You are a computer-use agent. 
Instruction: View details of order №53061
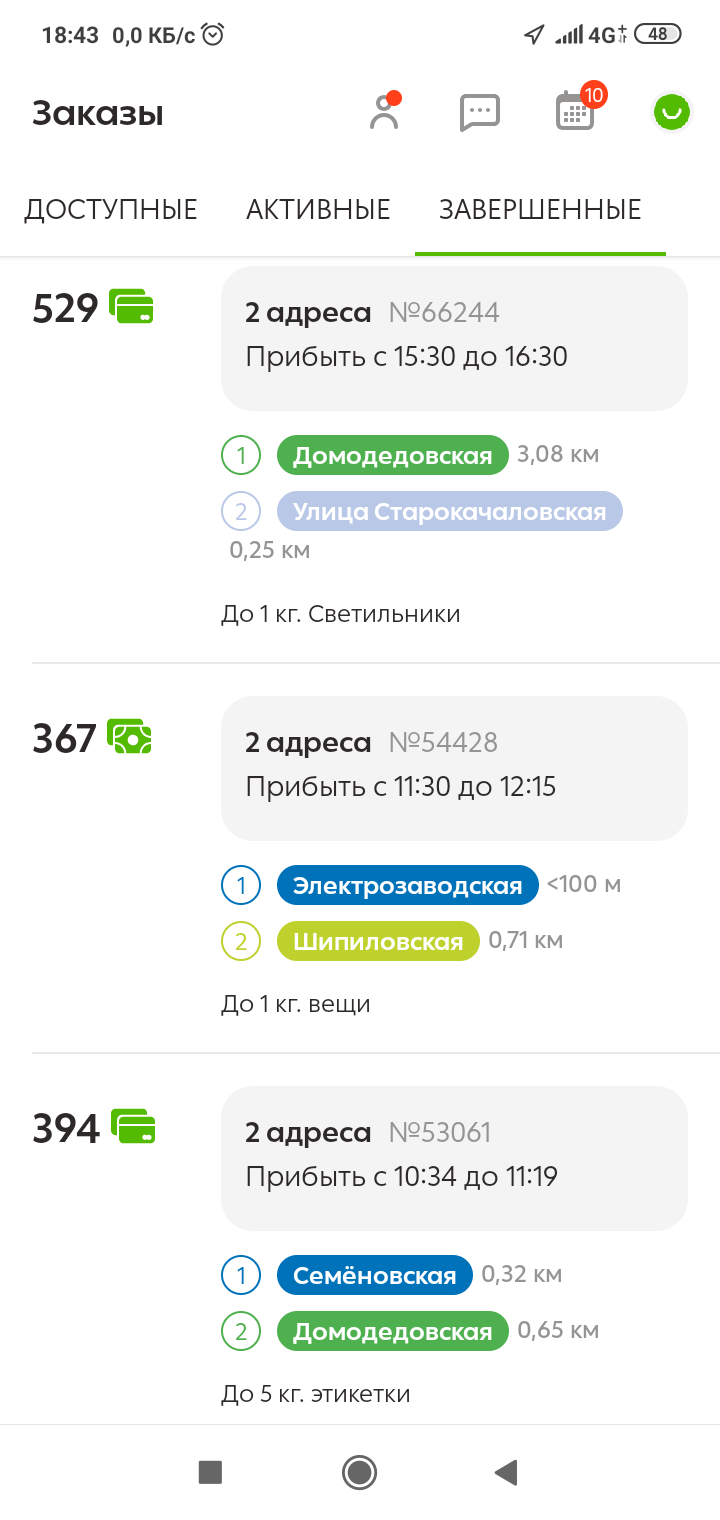pos(454,1158)
